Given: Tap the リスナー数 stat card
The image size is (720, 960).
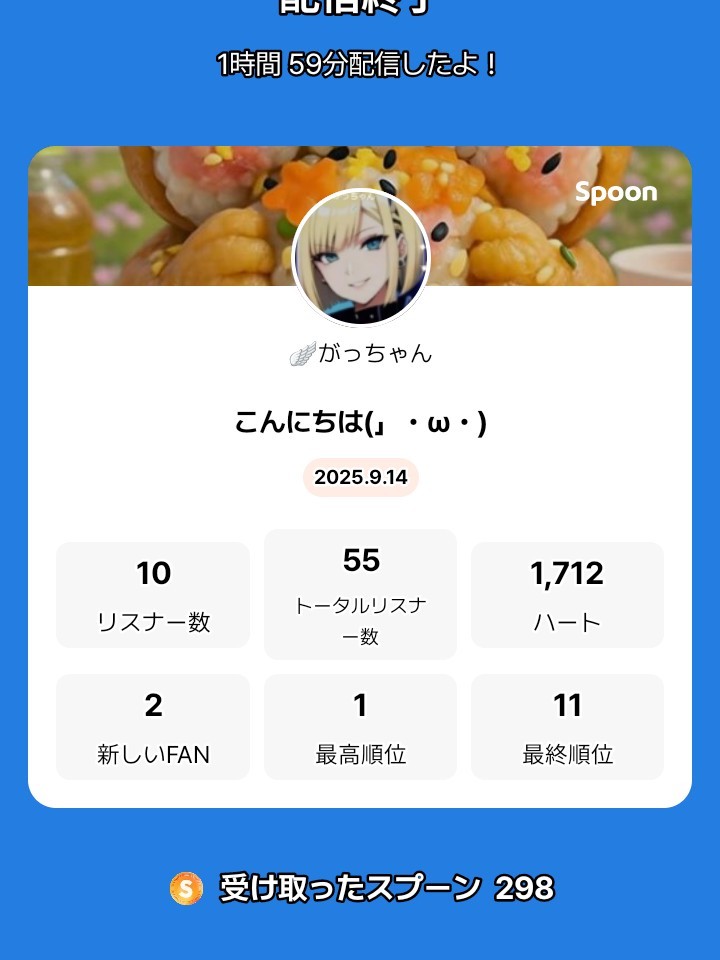Looking at the screenshot, I should pyautogui.click(x=152, y=594).
